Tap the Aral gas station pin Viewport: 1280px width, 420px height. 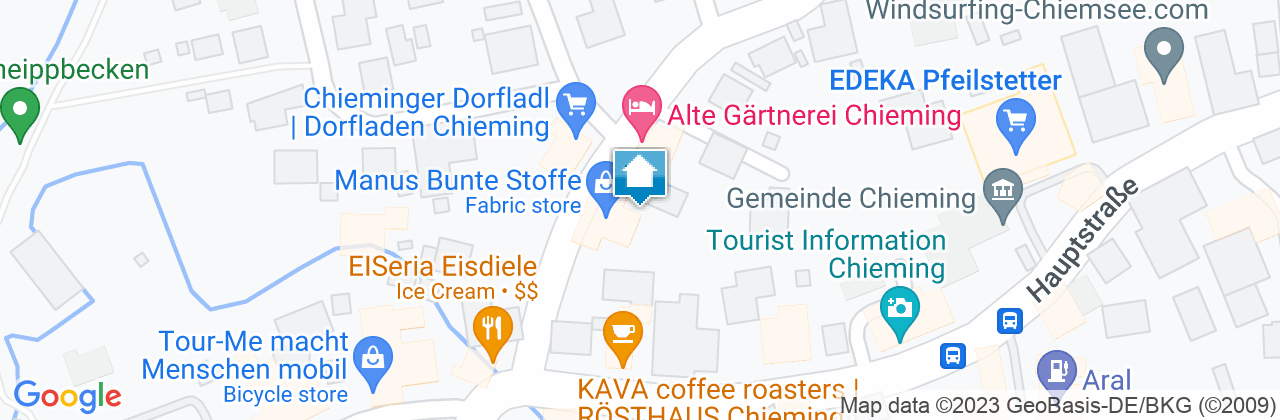tap(1054, 369)
